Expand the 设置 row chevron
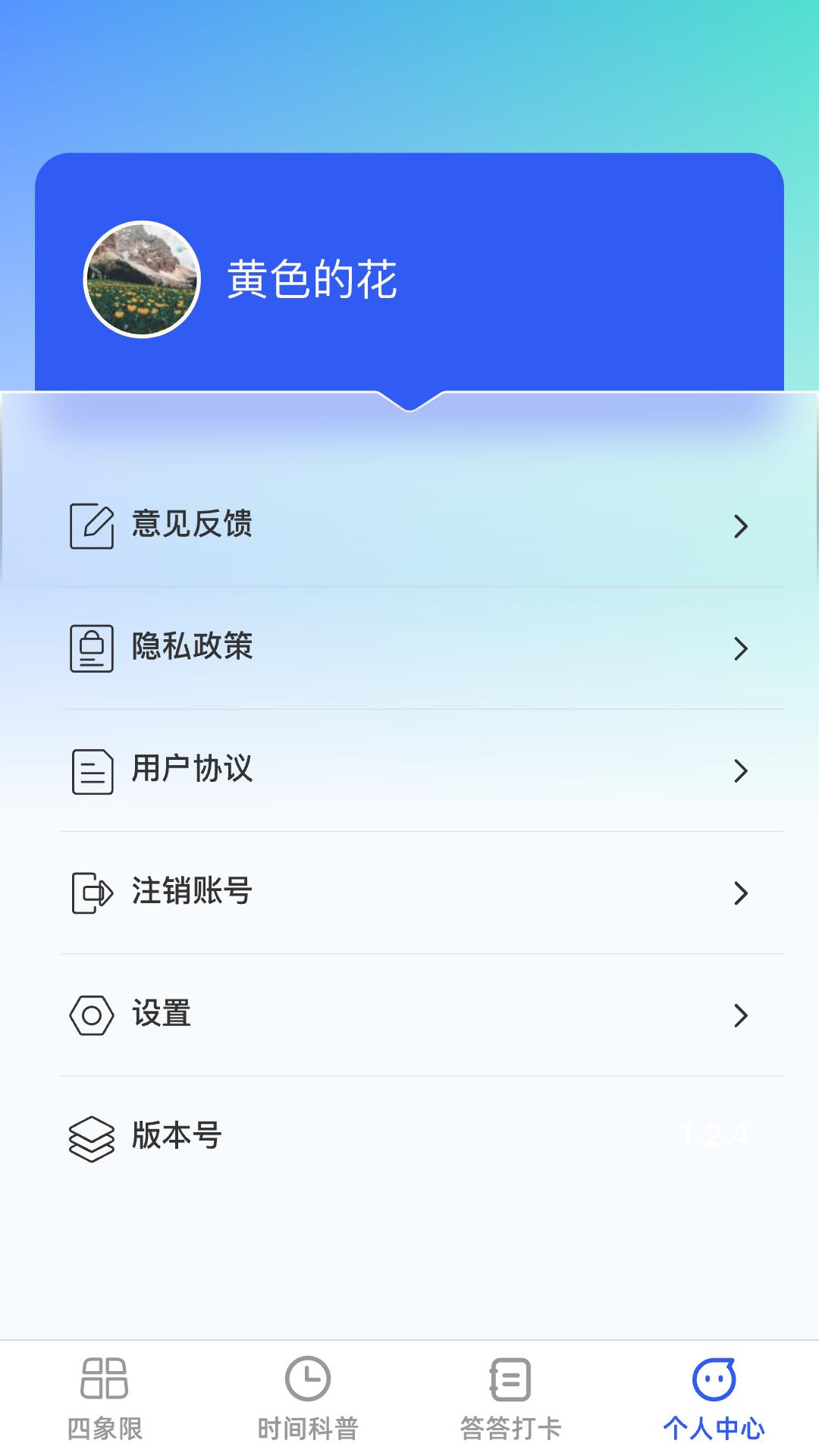Screen dimensions: 819x1456 point(742,1015)
